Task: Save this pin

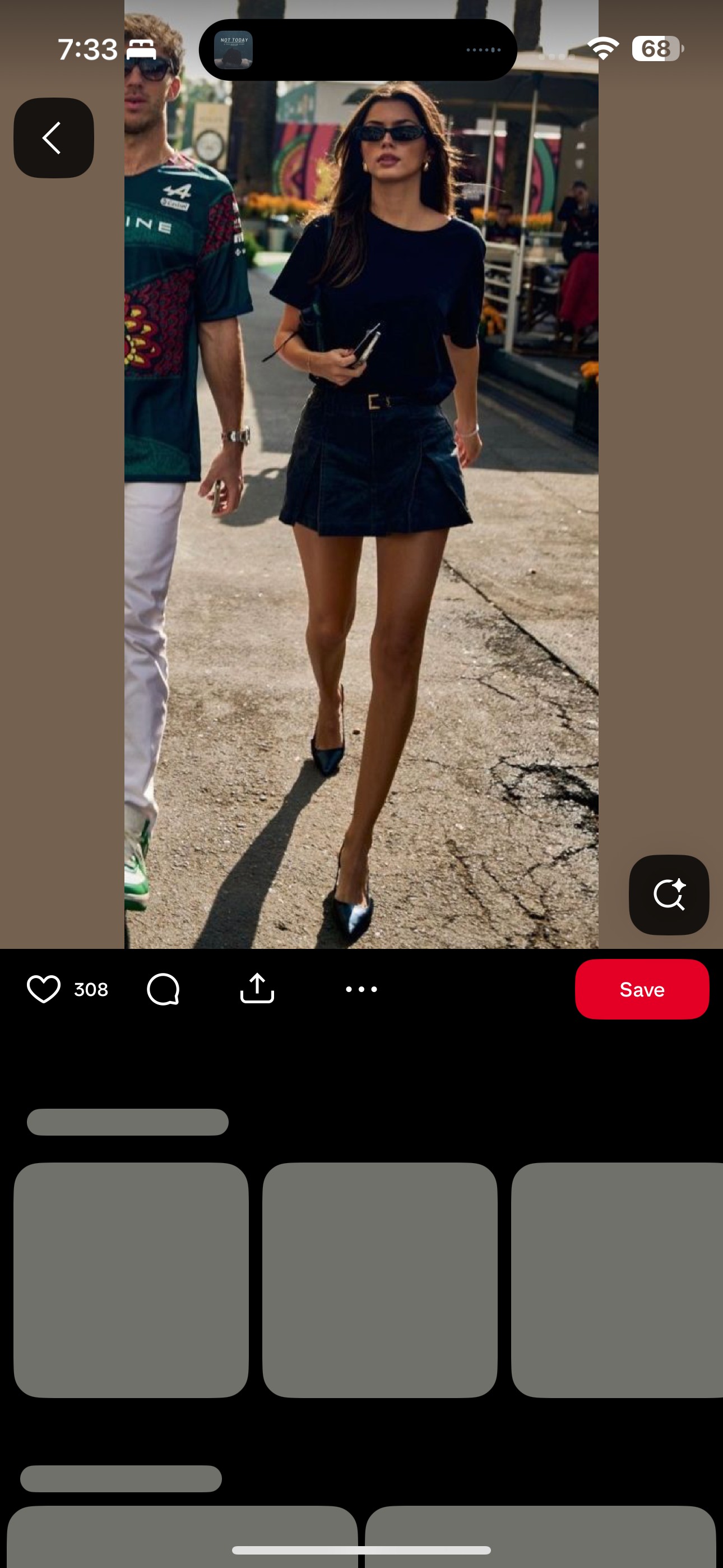Action: coord(641,989)
